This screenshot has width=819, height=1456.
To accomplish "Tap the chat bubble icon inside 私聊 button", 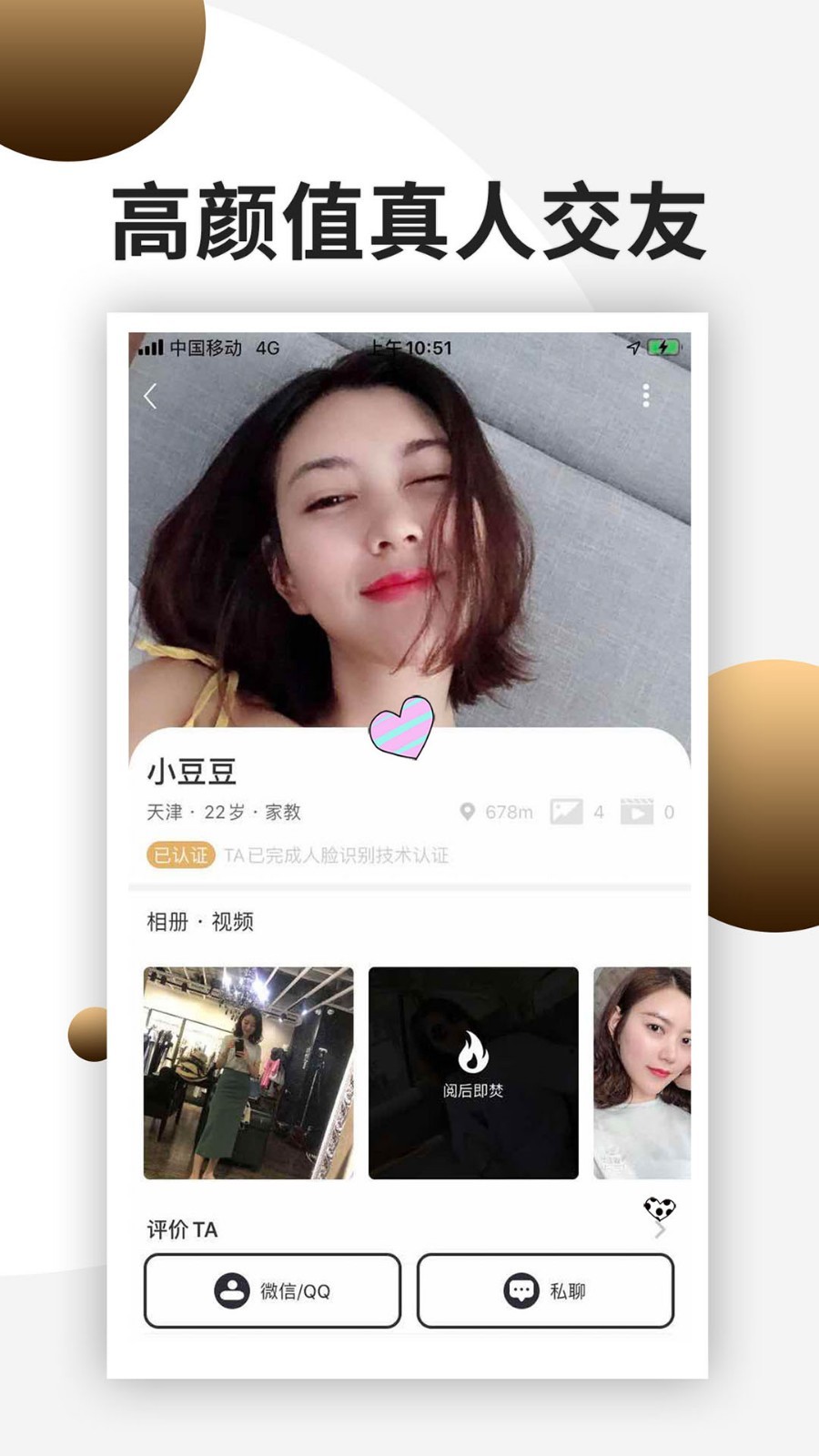I will point(521,1291).
